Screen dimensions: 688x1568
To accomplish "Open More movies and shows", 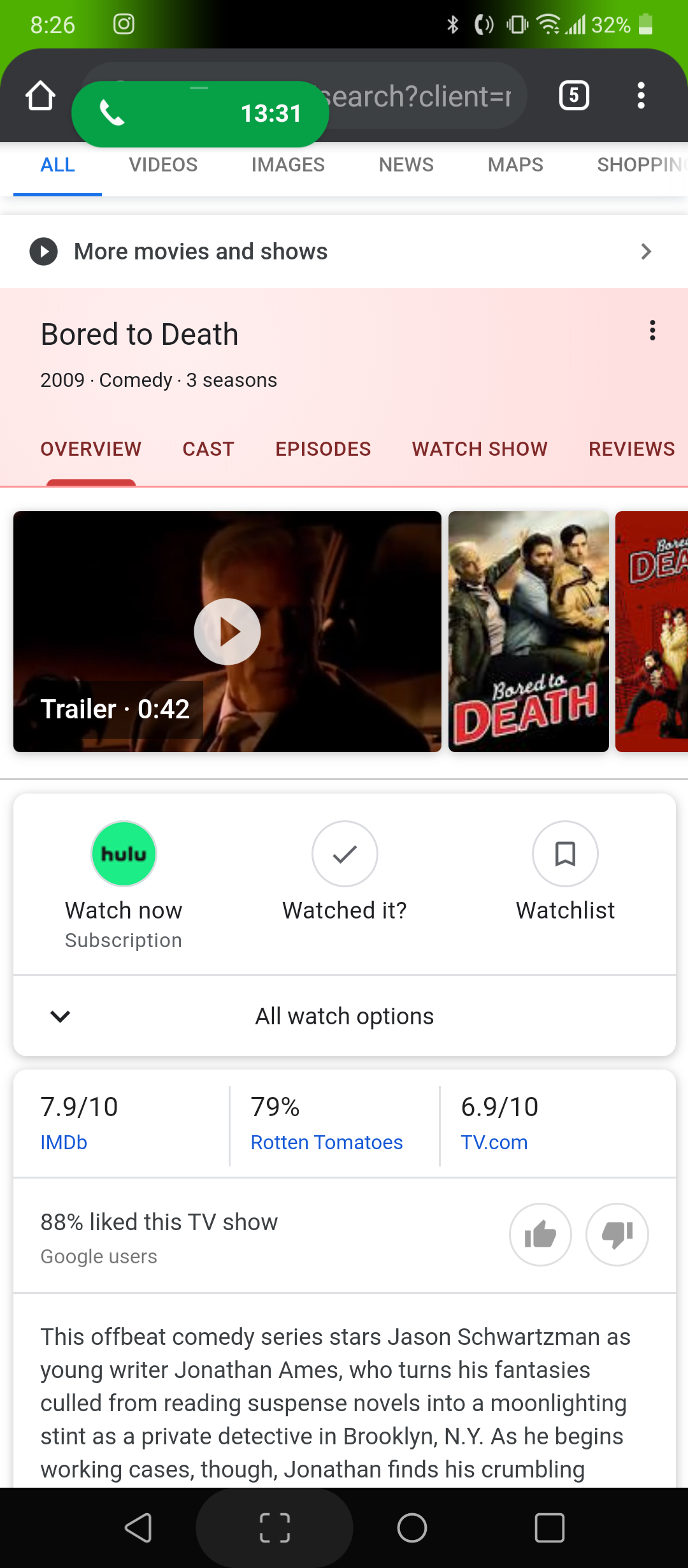I will [x=344, y=252].
